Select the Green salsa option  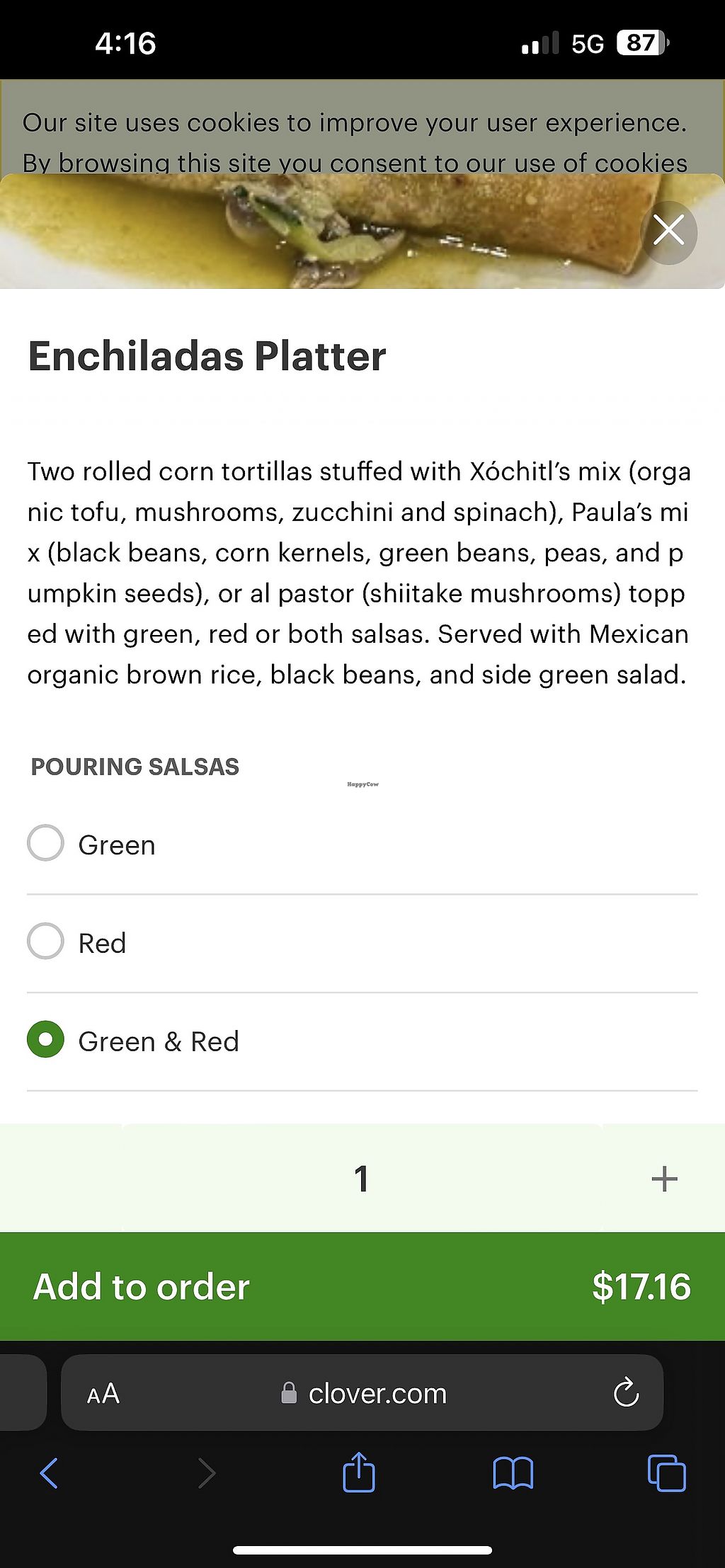click(362, 844)
